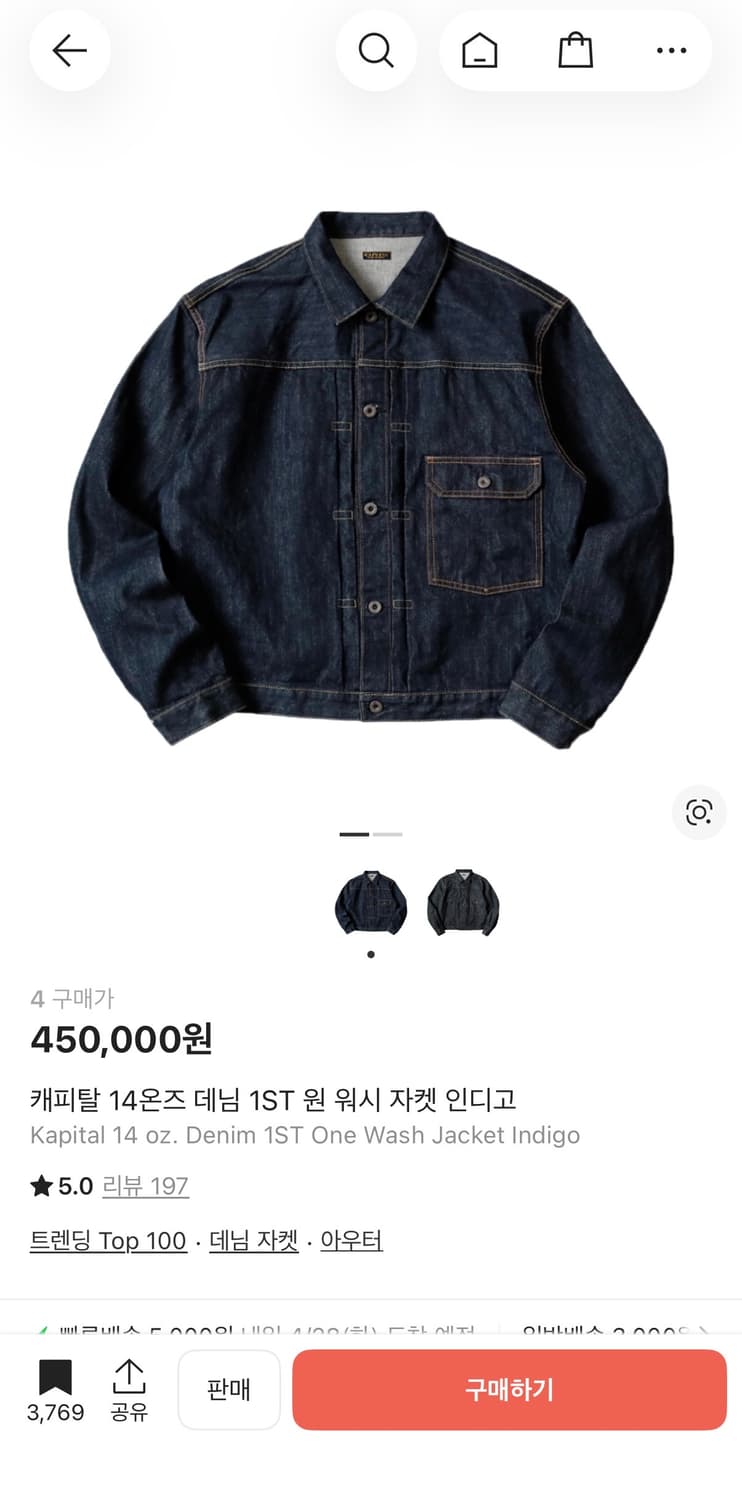Expand review section via 리뷰 197
This screenshot has width=742, height=1500.
(x=146, y=1185)
